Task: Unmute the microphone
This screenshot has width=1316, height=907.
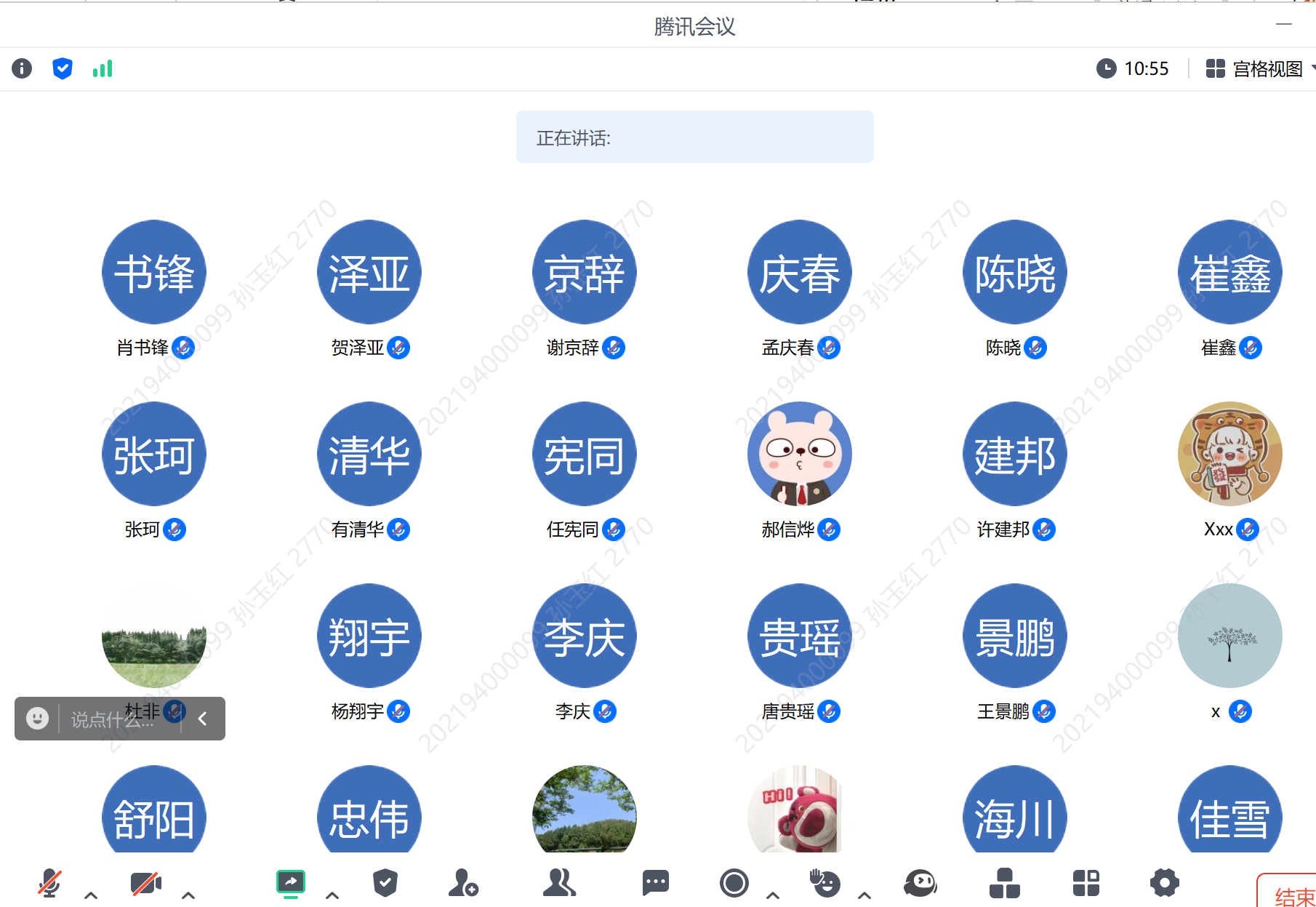Action: pyautogui.click(x=49, y=883)
